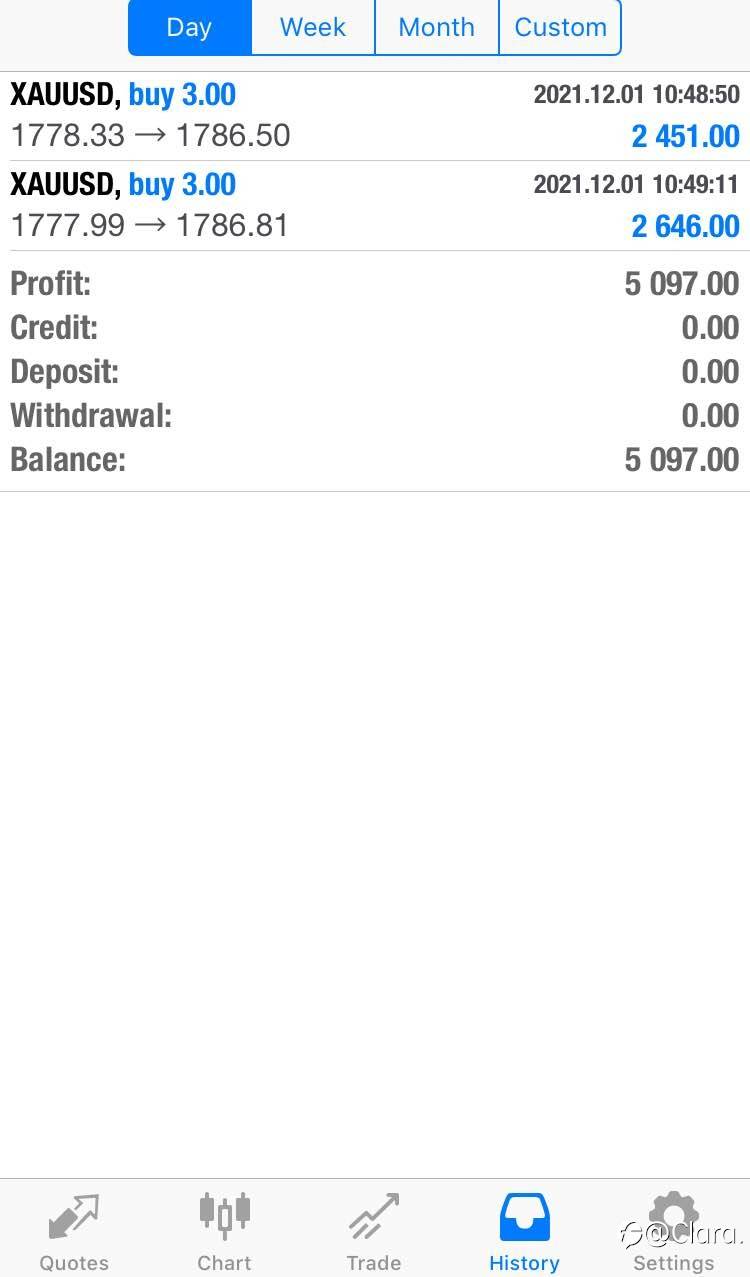The image size is (750, 1277).
Task: Open the XAUUSD trade closed at 10:49:11
Action: [375, 206]
